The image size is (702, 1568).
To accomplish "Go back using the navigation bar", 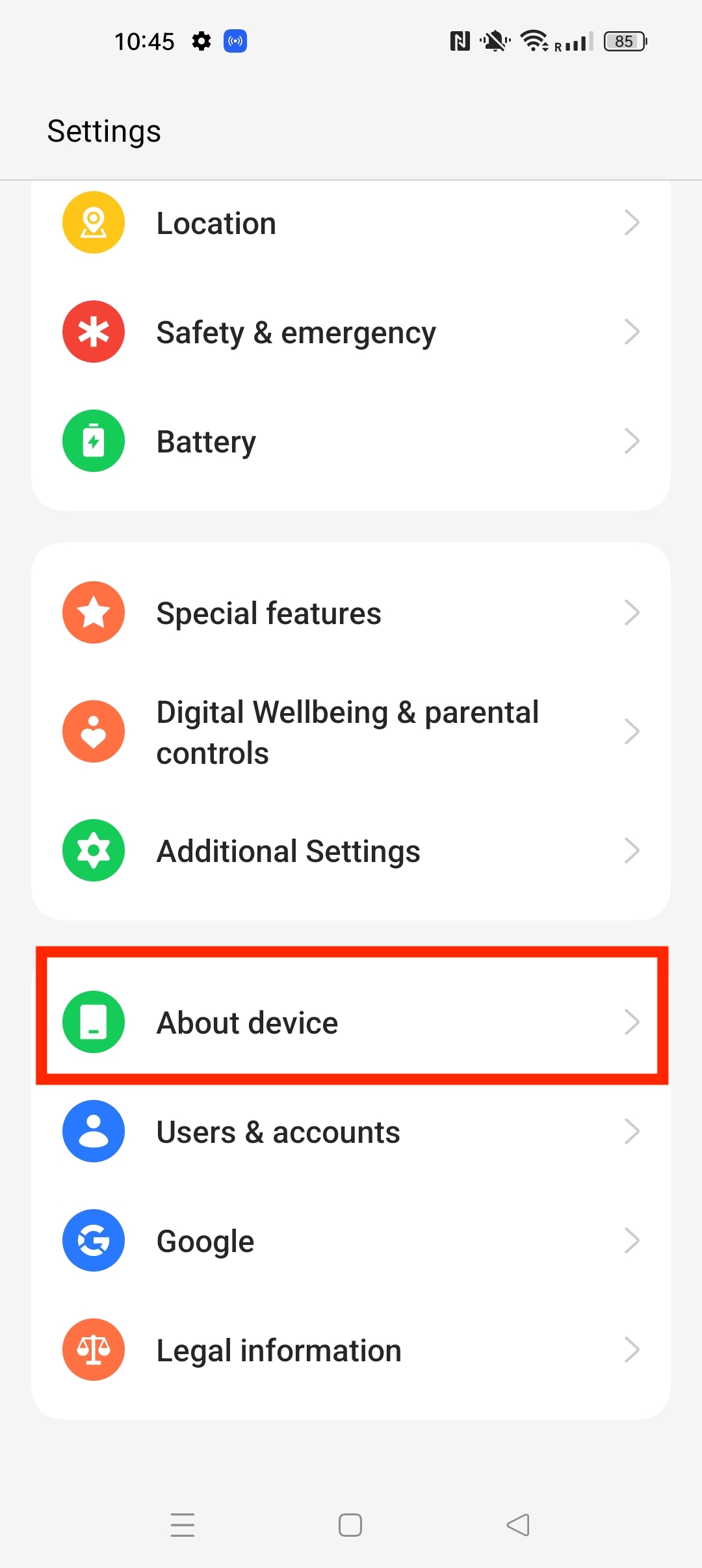I will [x=518, y=1525].
